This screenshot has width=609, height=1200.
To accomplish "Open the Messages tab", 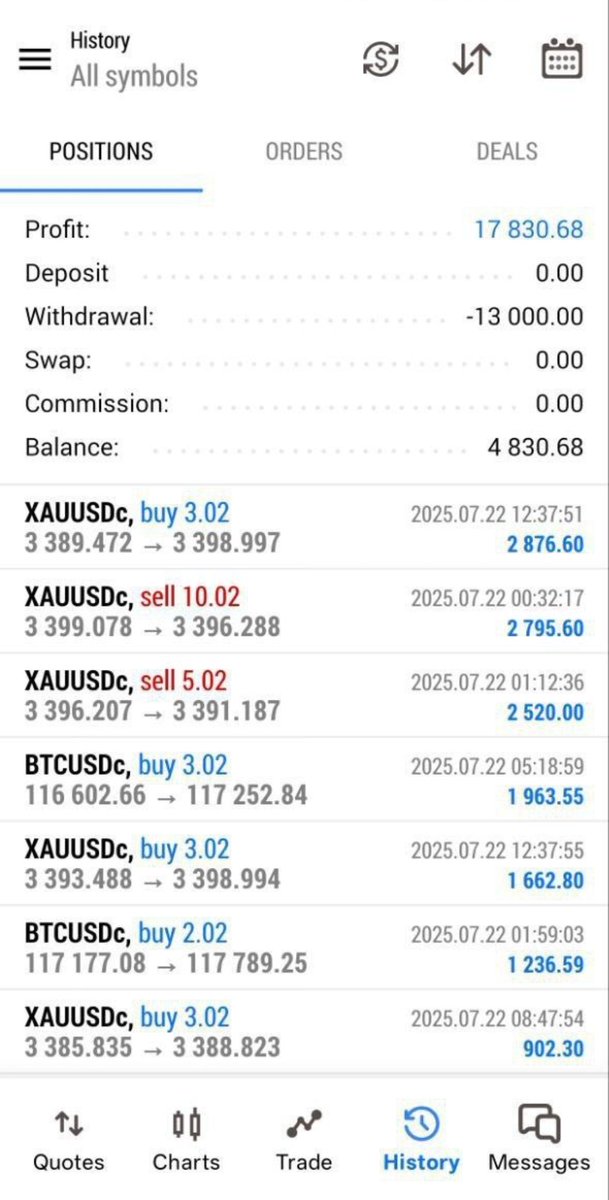I will tap(539, 1140).
